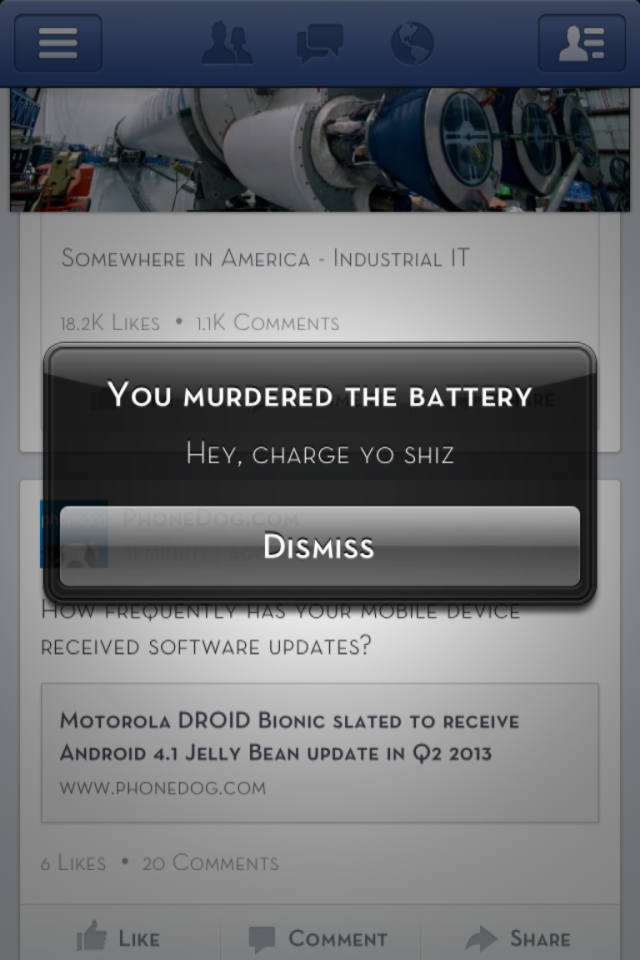
Task: Open the hamburger side menu
Action: (x=57, y=43)
